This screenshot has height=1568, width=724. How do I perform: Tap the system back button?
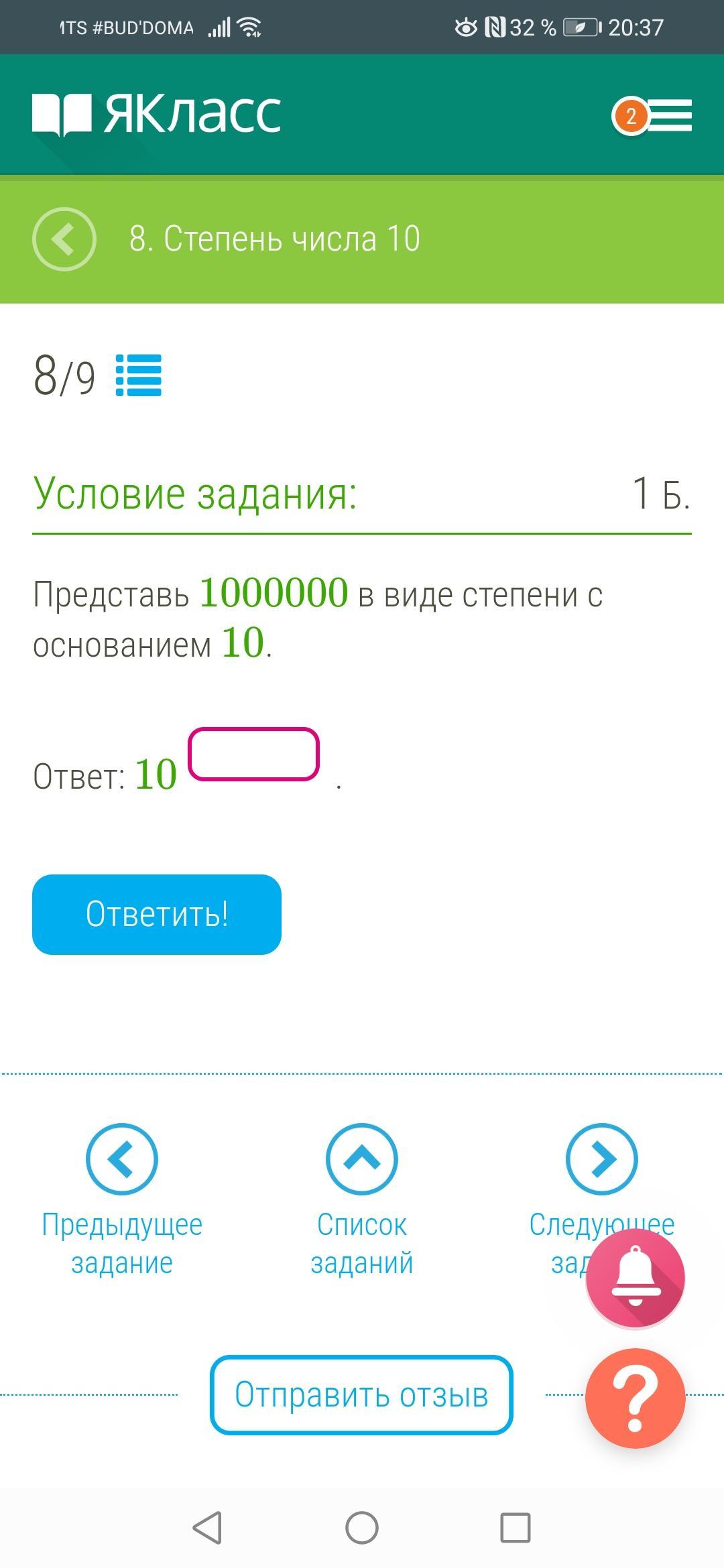coord(207,1528)
